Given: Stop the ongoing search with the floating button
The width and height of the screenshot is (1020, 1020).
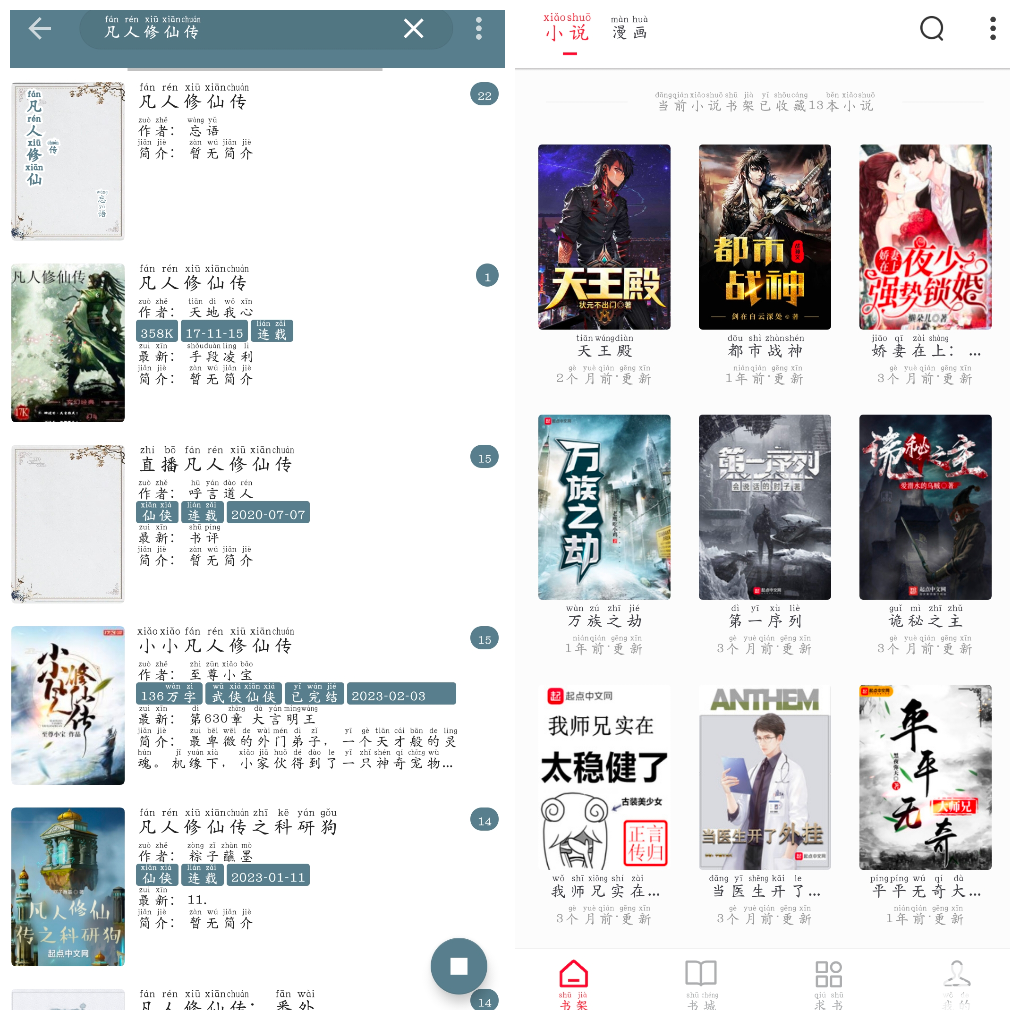Looking at the screenshot, I should click(x=459, y=966).
